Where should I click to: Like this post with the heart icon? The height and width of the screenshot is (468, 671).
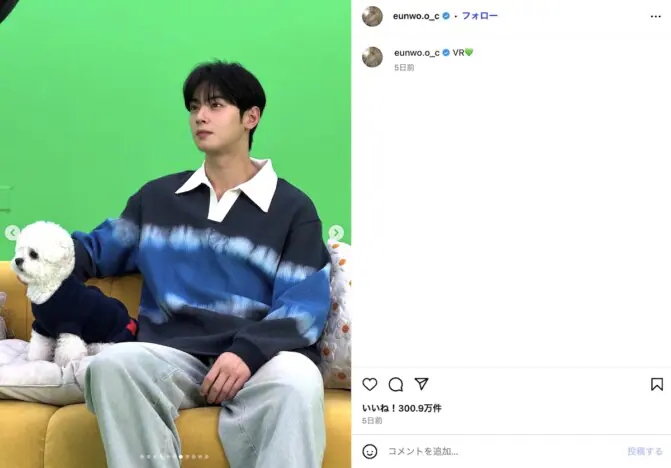pyautogui.click(x=370, y=385)
